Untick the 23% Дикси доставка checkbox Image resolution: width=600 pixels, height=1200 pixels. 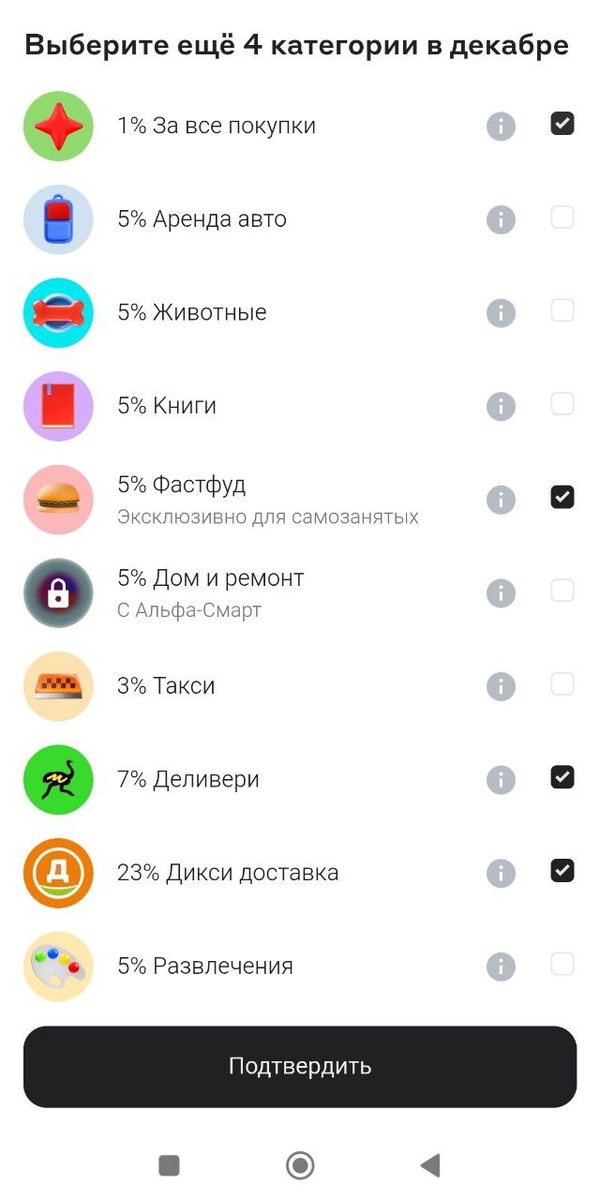pos(562,871)
